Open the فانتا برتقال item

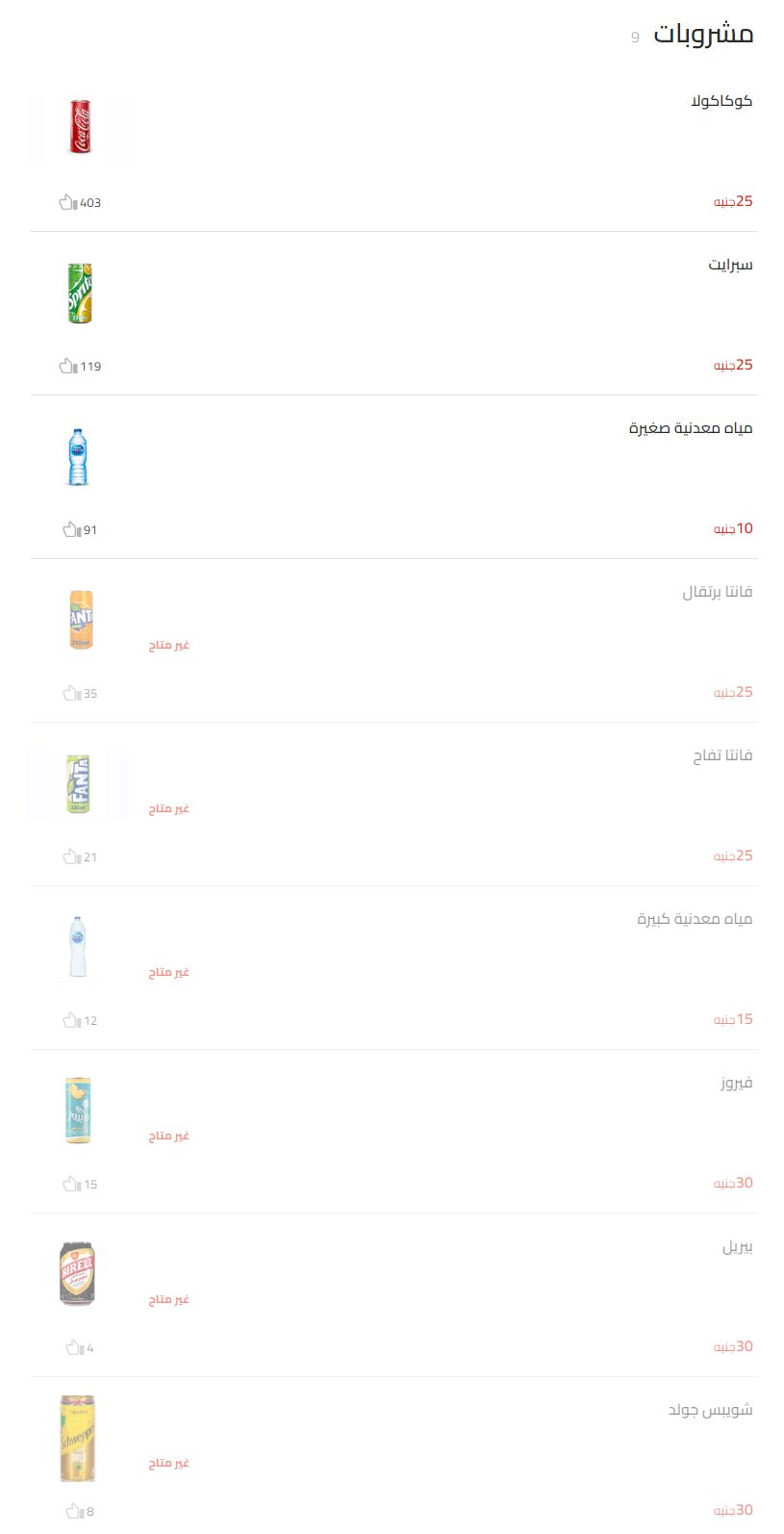tap(717, 592)
